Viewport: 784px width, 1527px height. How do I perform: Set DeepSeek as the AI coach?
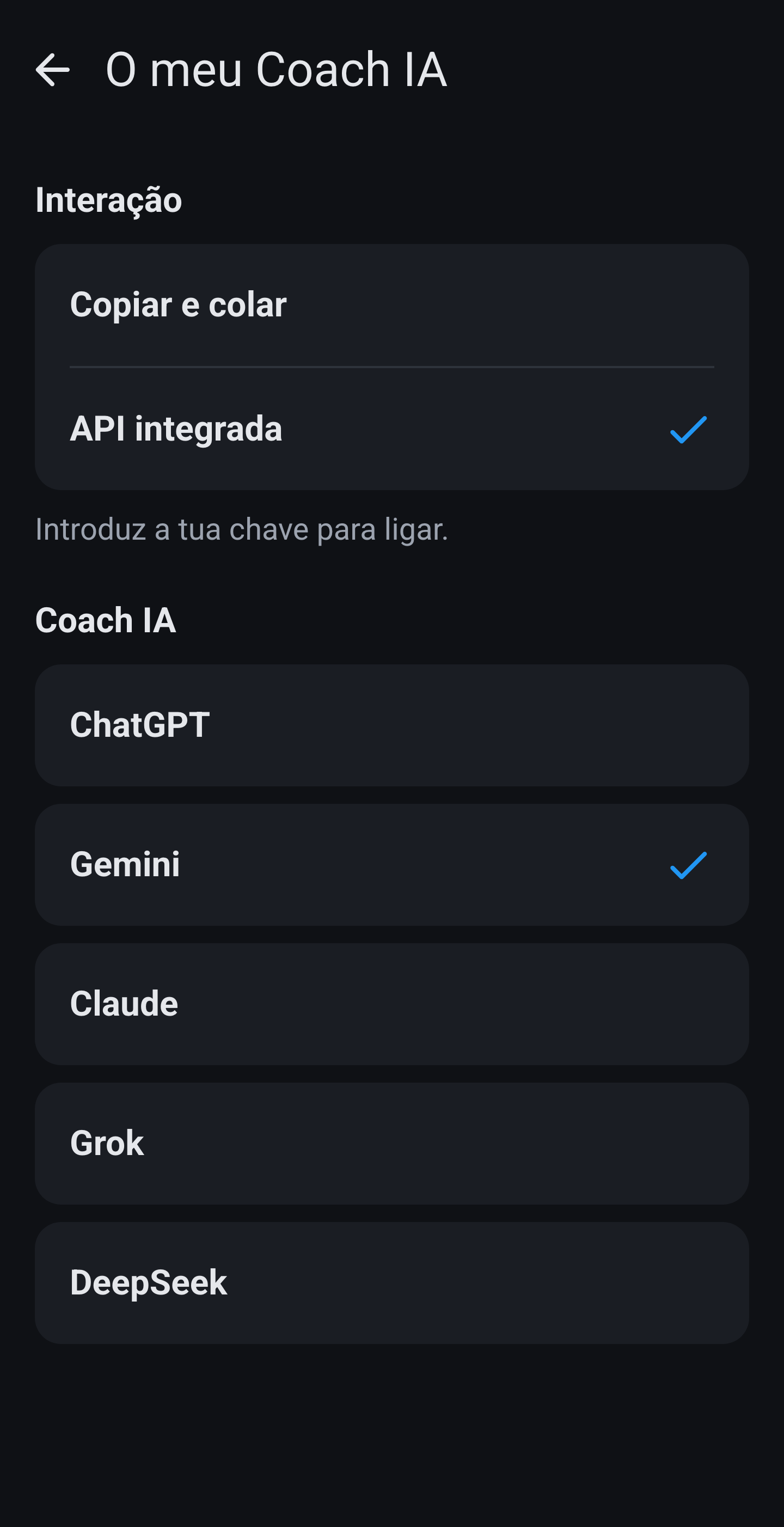[x=391, y=1282]
